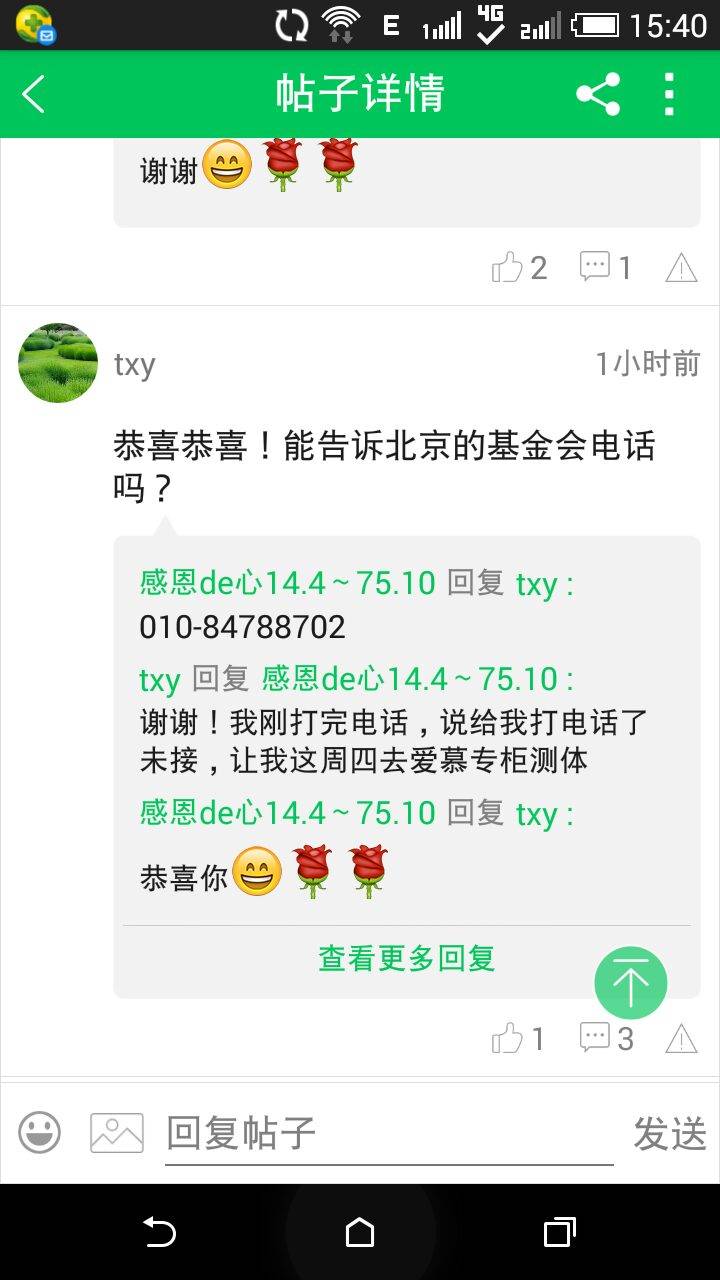Report txy's comment with the warning icon
The image size is (720, 1280).
(x=681, y=1039)
